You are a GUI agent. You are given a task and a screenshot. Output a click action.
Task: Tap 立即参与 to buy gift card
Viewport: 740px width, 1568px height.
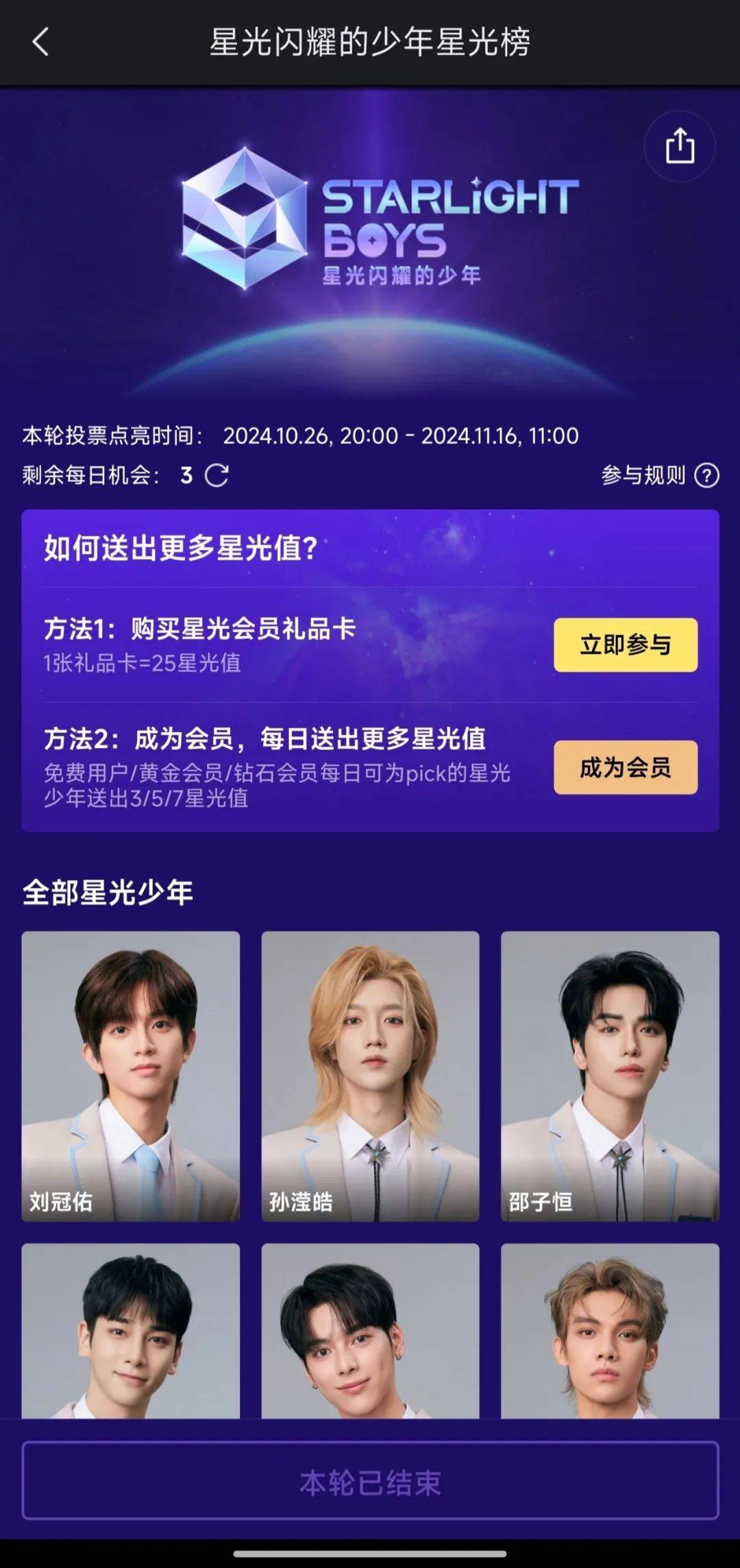tap(625, 644)
